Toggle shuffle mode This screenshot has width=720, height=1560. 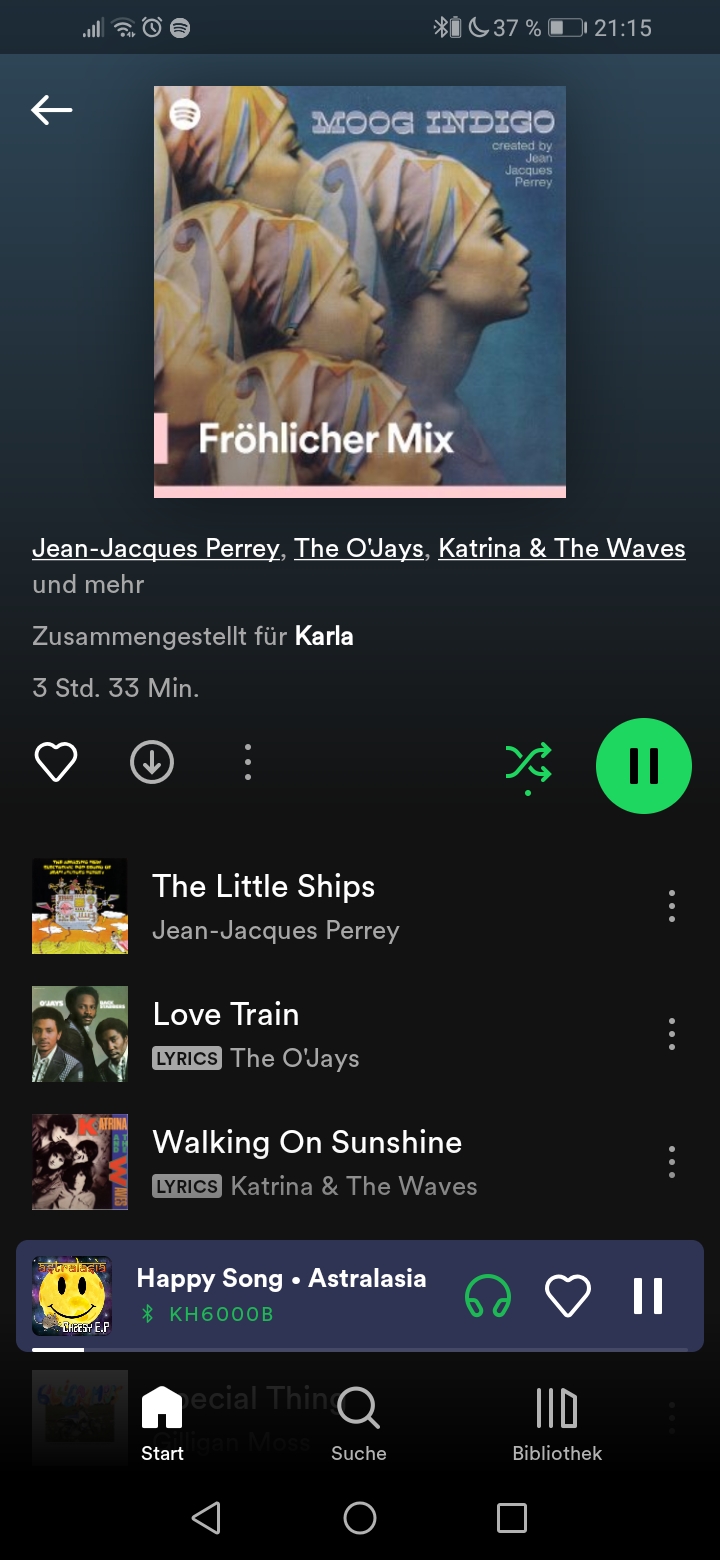[528, 765]
